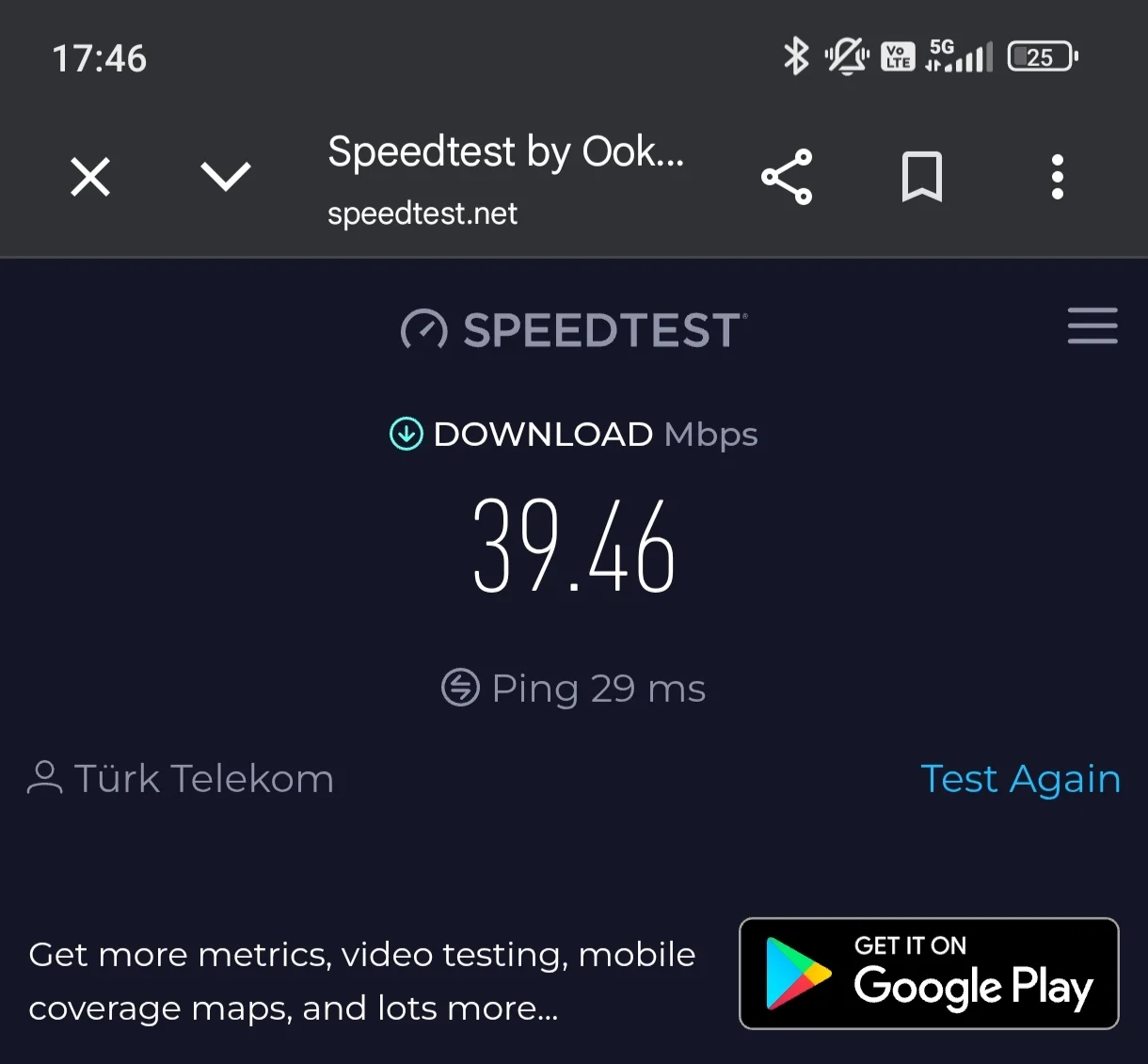The image size is (1148, 1064).
Task: Open the Speedtest hamburger menu
Action: pos(1092,326)
